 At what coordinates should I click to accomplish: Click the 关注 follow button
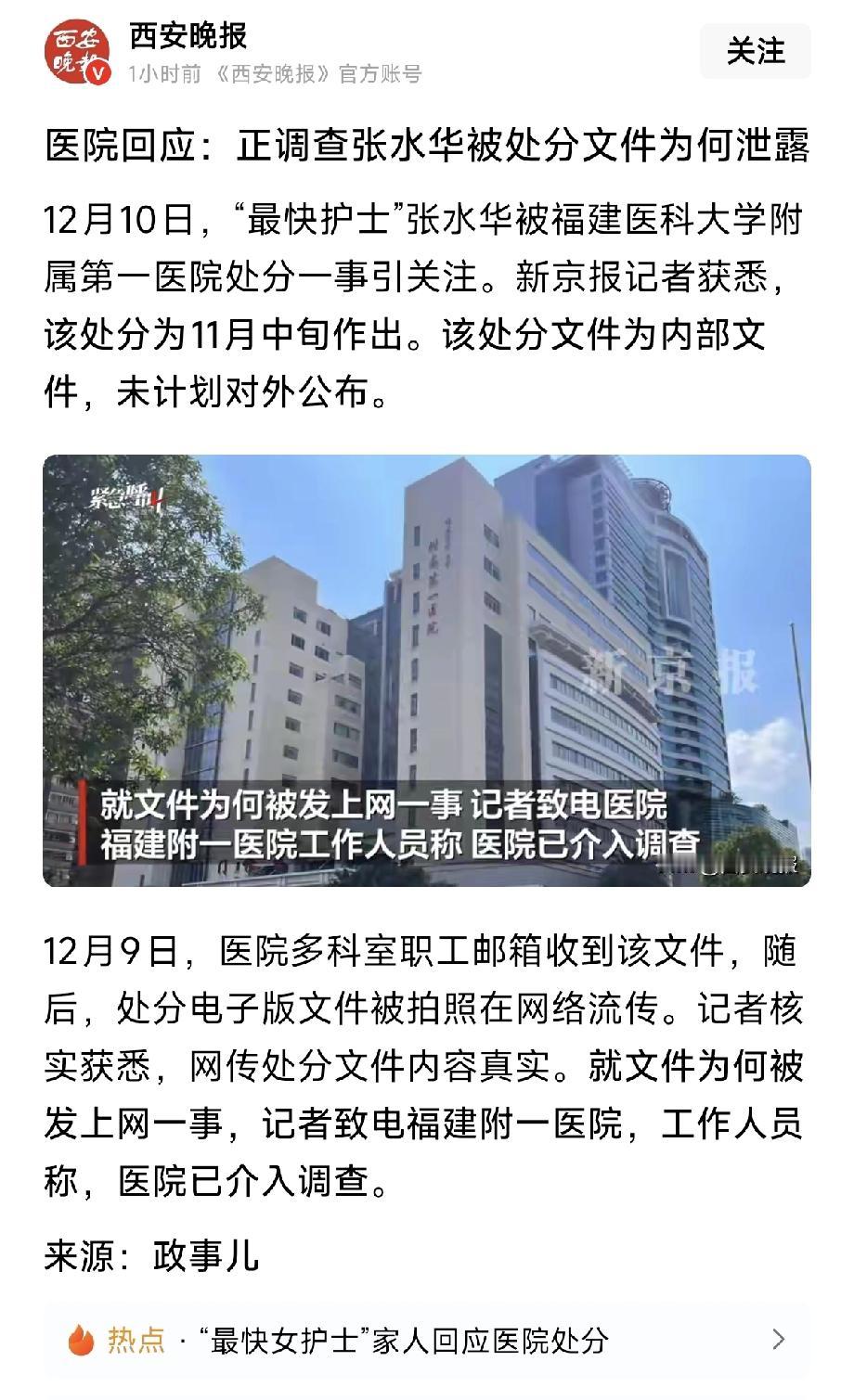pyautogui.click(x=755, y=53)
